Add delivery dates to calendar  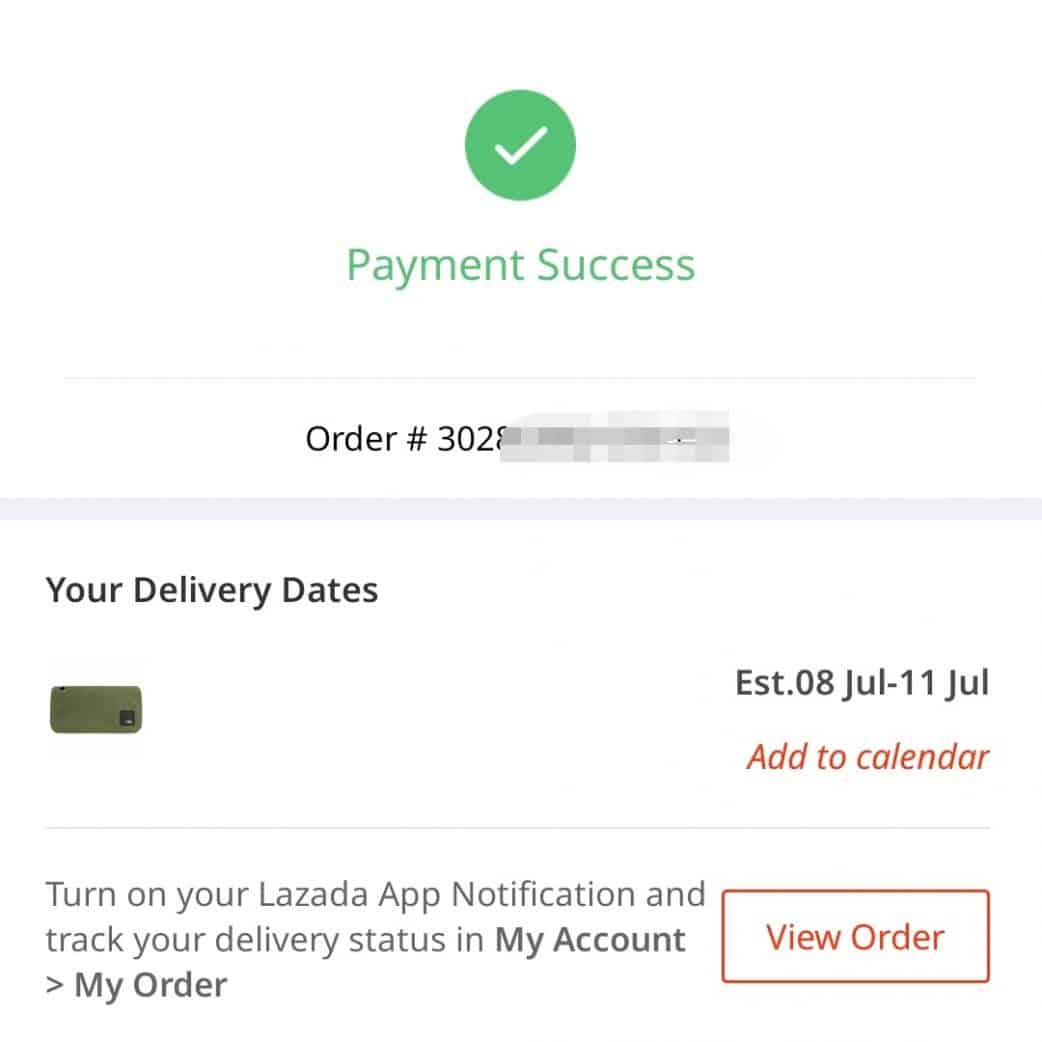coord(867,757)
